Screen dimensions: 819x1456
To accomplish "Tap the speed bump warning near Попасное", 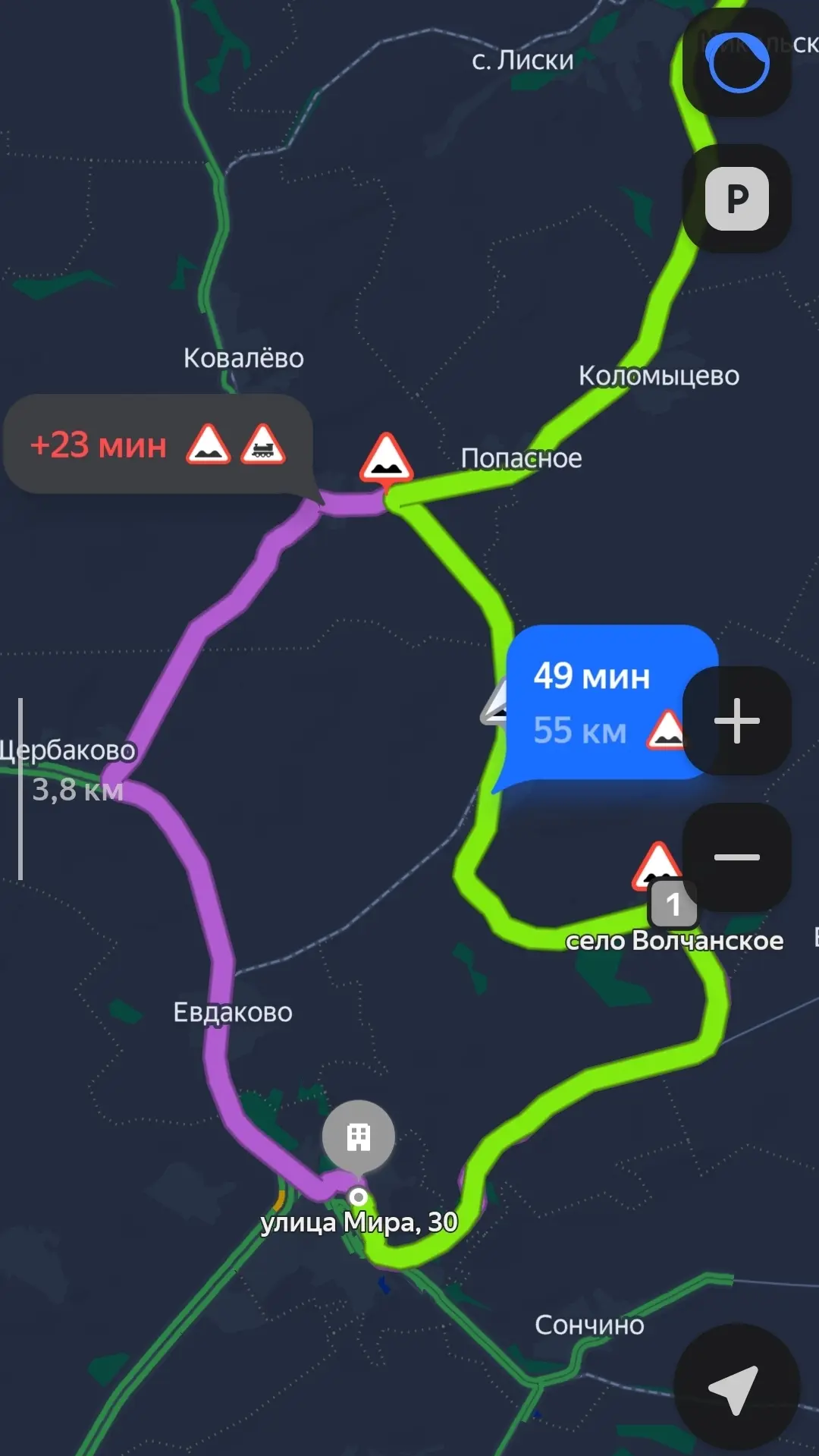I will 387,459.
